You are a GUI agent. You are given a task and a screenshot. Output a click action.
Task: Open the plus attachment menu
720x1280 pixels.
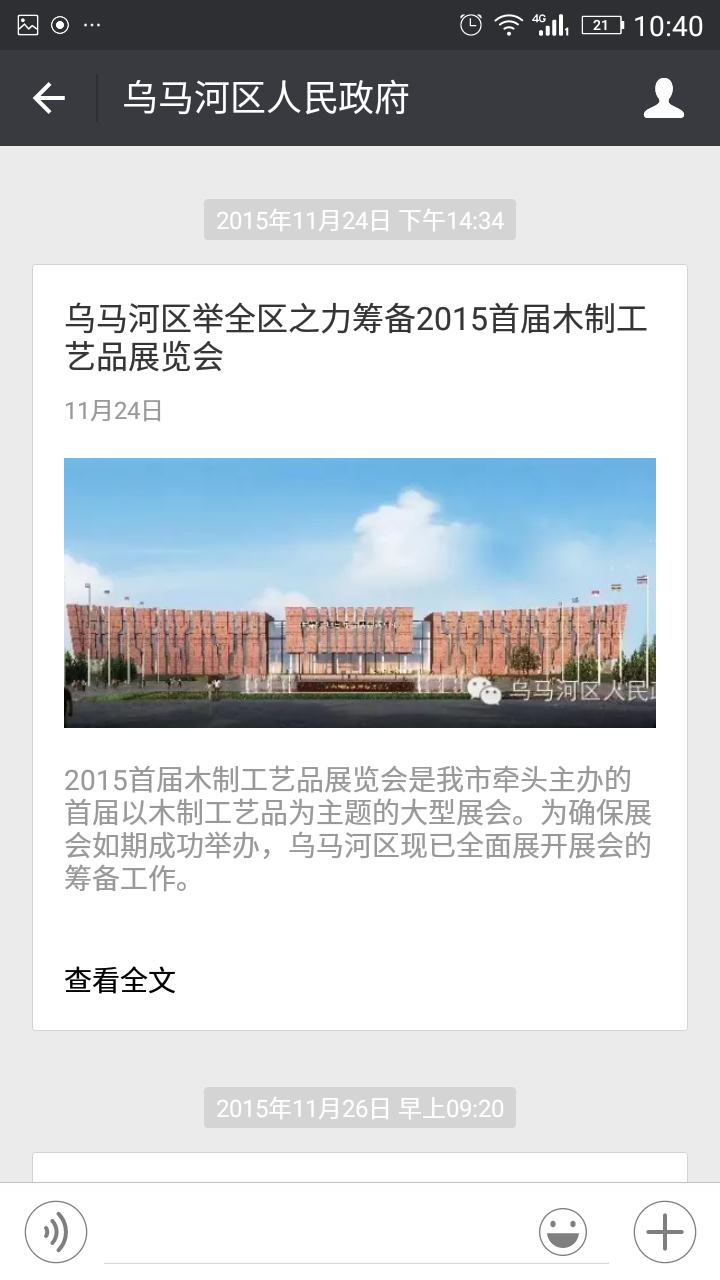664,1232
